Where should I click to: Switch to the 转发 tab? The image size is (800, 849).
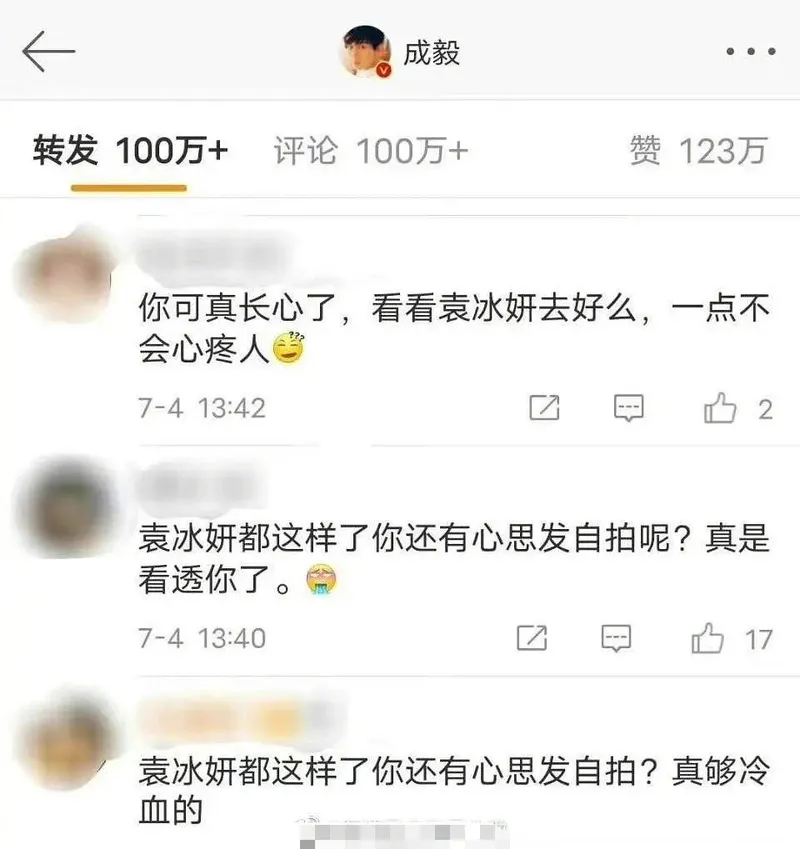coord(130,151)
